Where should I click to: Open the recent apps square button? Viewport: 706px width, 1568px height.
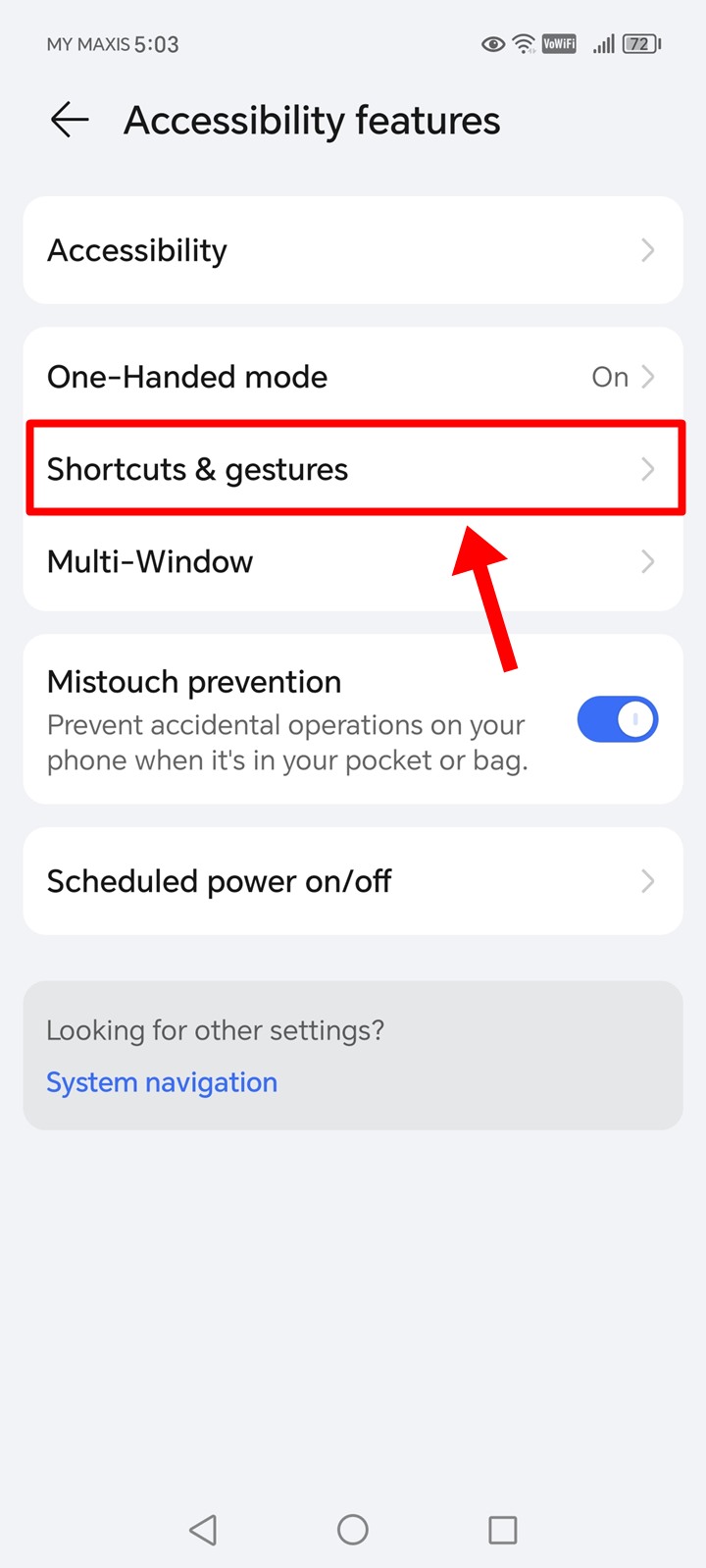coord(502,1529)
